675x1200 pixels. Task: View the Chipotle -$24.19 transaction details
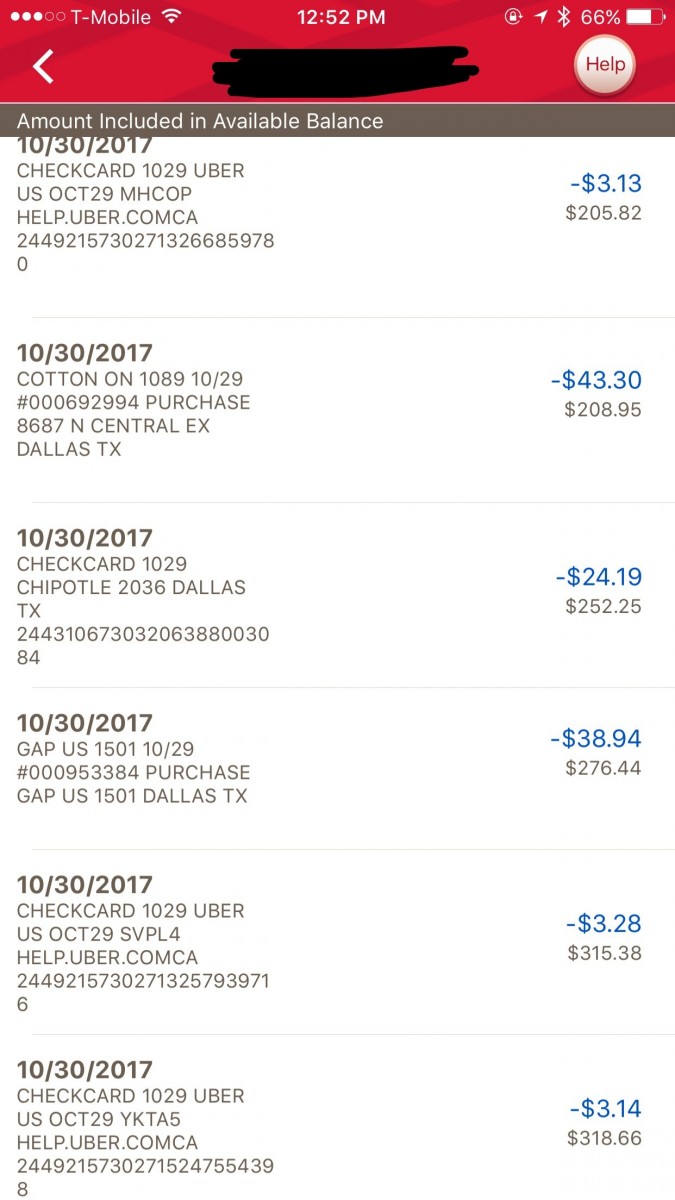337,595
